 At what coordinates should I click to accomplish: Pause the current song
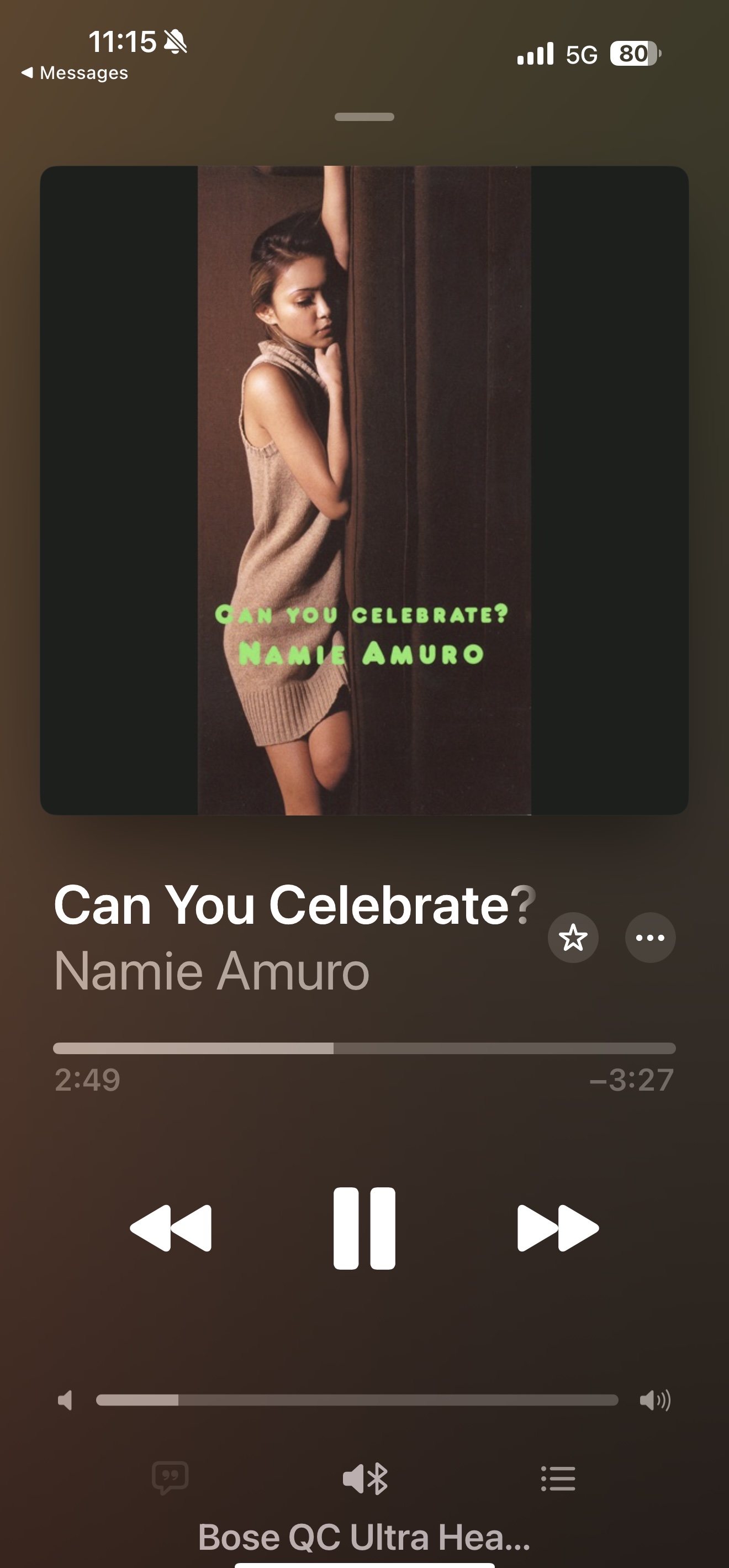(x=364, y=1228)
